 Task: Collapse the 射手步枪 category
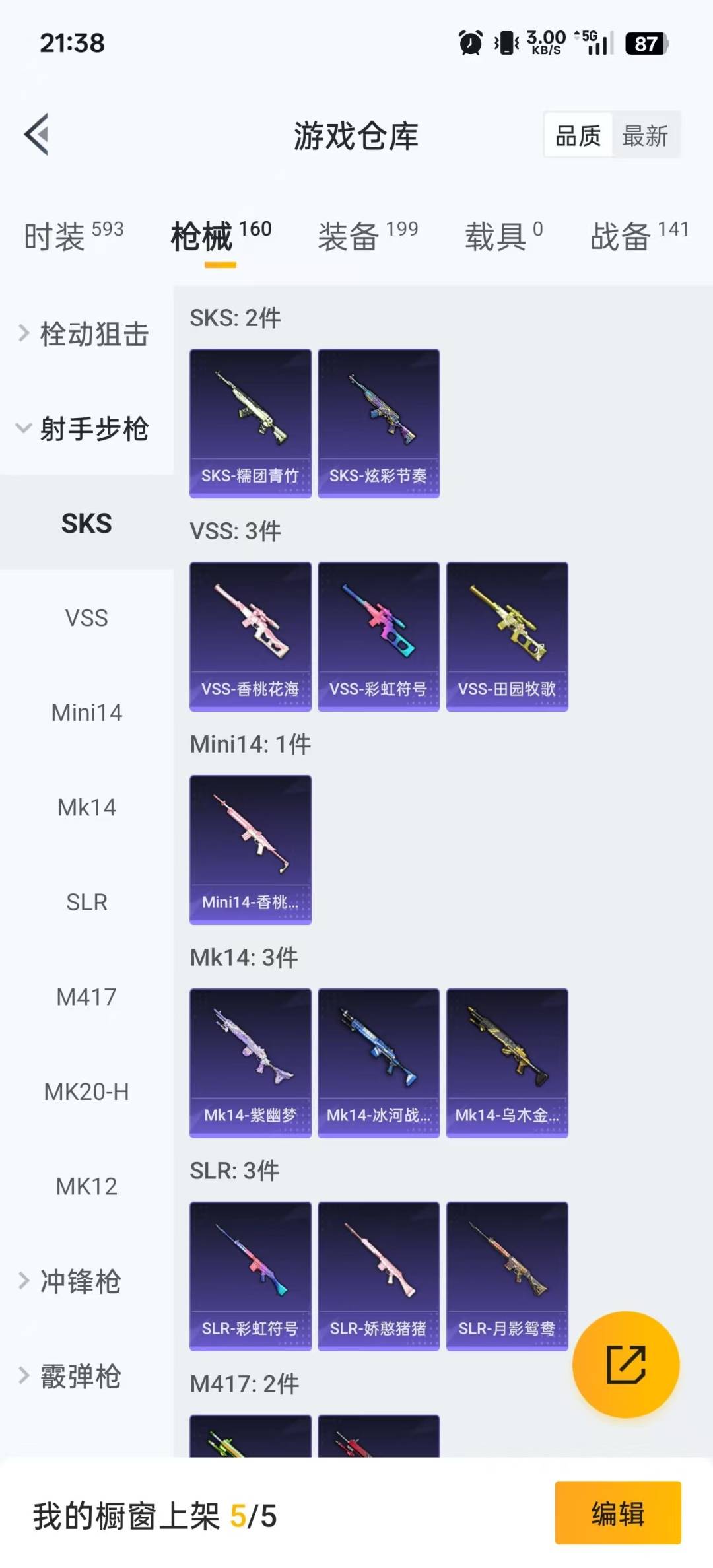point(86,428)
